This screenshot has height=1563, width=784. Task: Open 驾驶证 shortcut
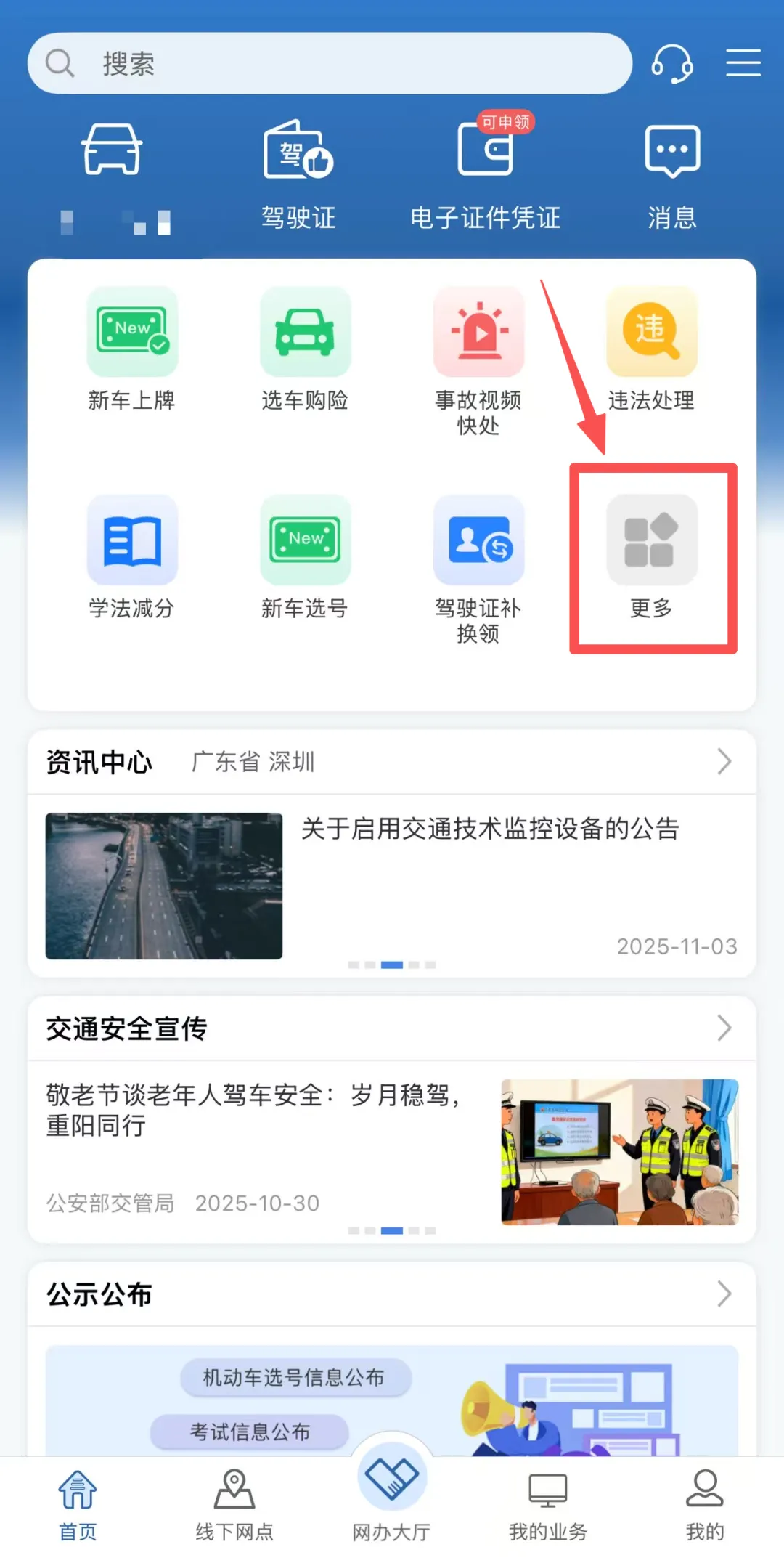pyautogui.click(x=298, y=174)
